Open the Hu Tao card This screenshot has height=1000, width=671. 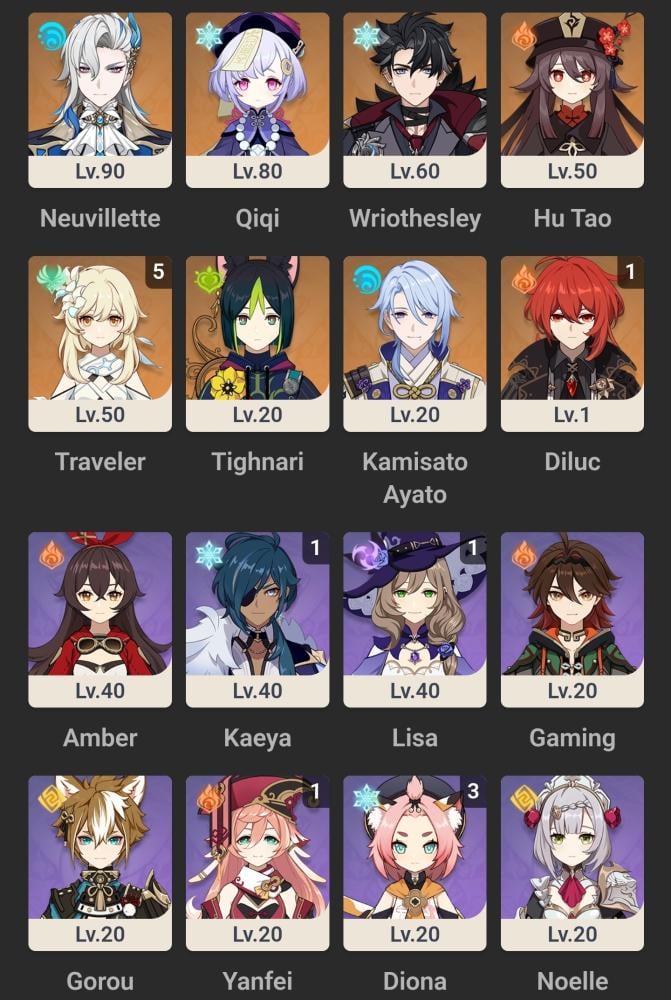click(x=572, y=98)
